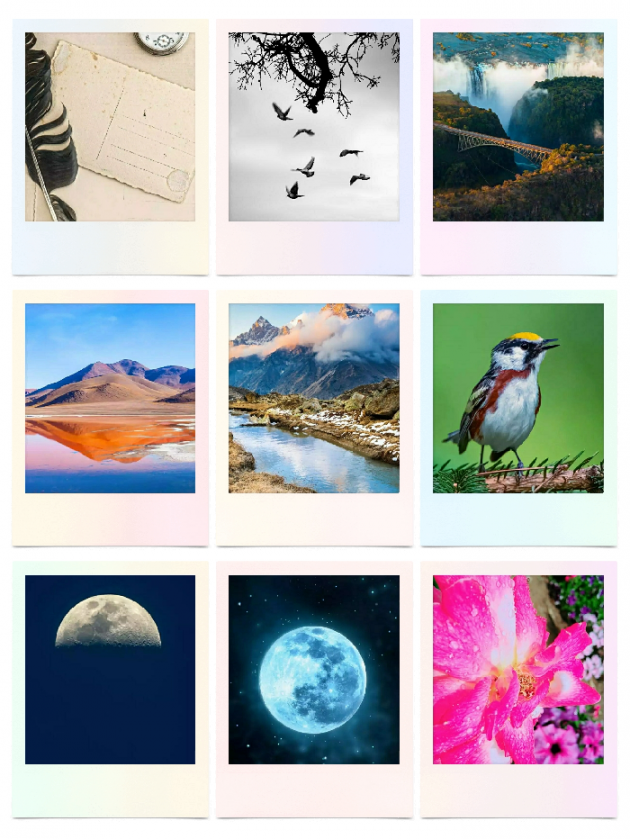
Task: Select the pink flower photo
Action: click(518, 669)
